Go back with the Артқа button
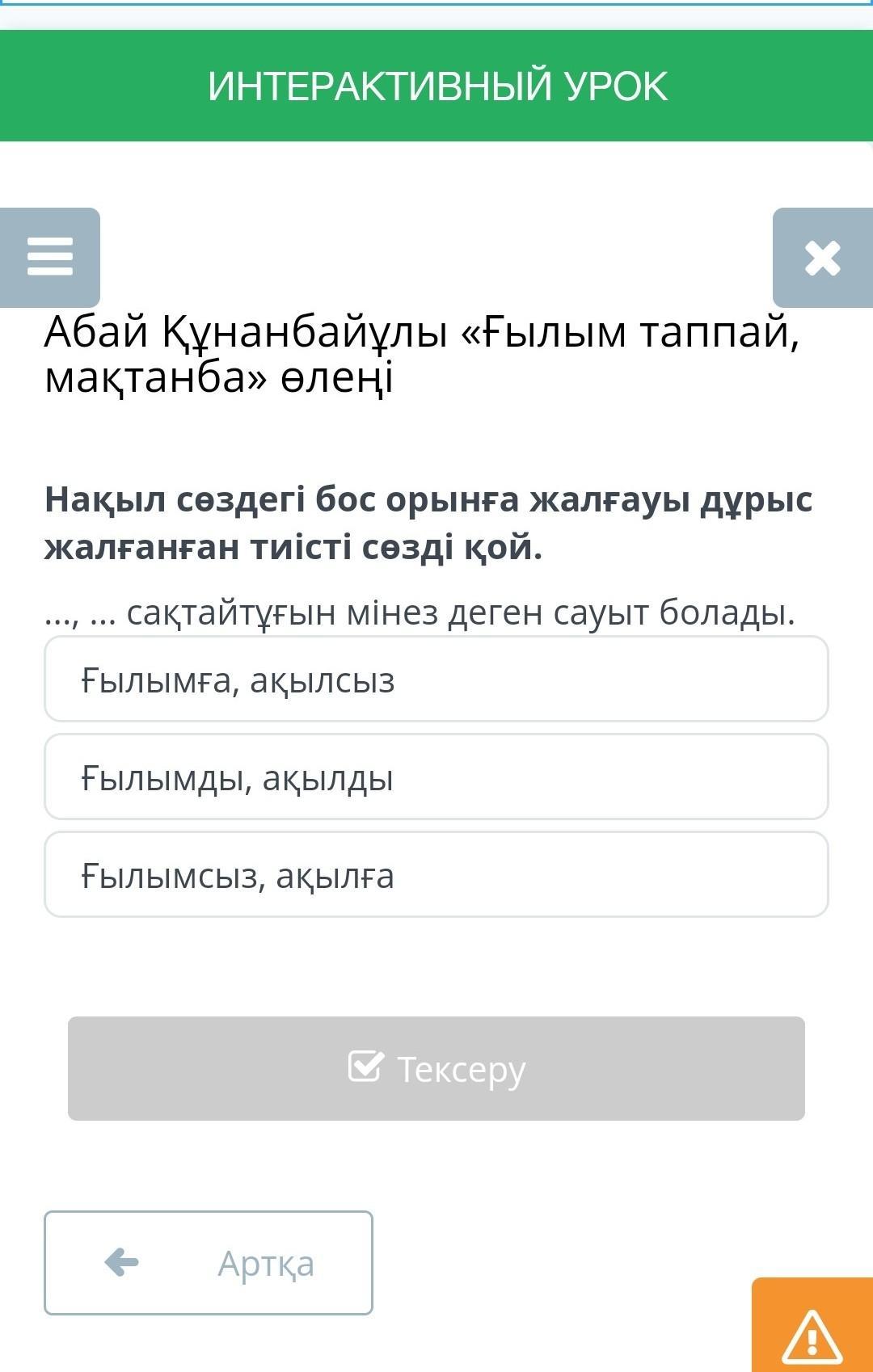The height and width of the screenshot is (1372, 873). point(209,1263)
